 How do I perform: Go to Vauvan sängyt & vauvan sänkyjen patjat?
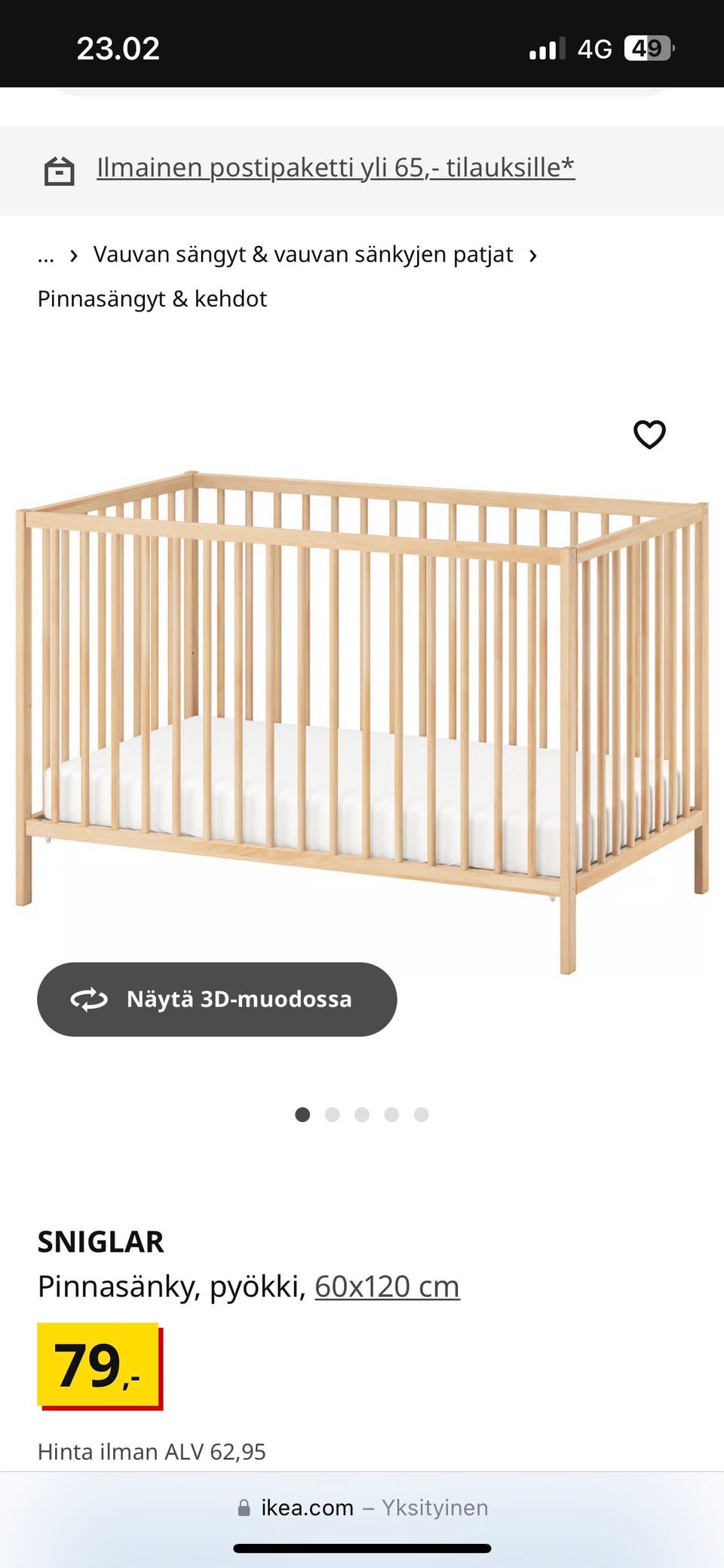click(x=302, y=255)
